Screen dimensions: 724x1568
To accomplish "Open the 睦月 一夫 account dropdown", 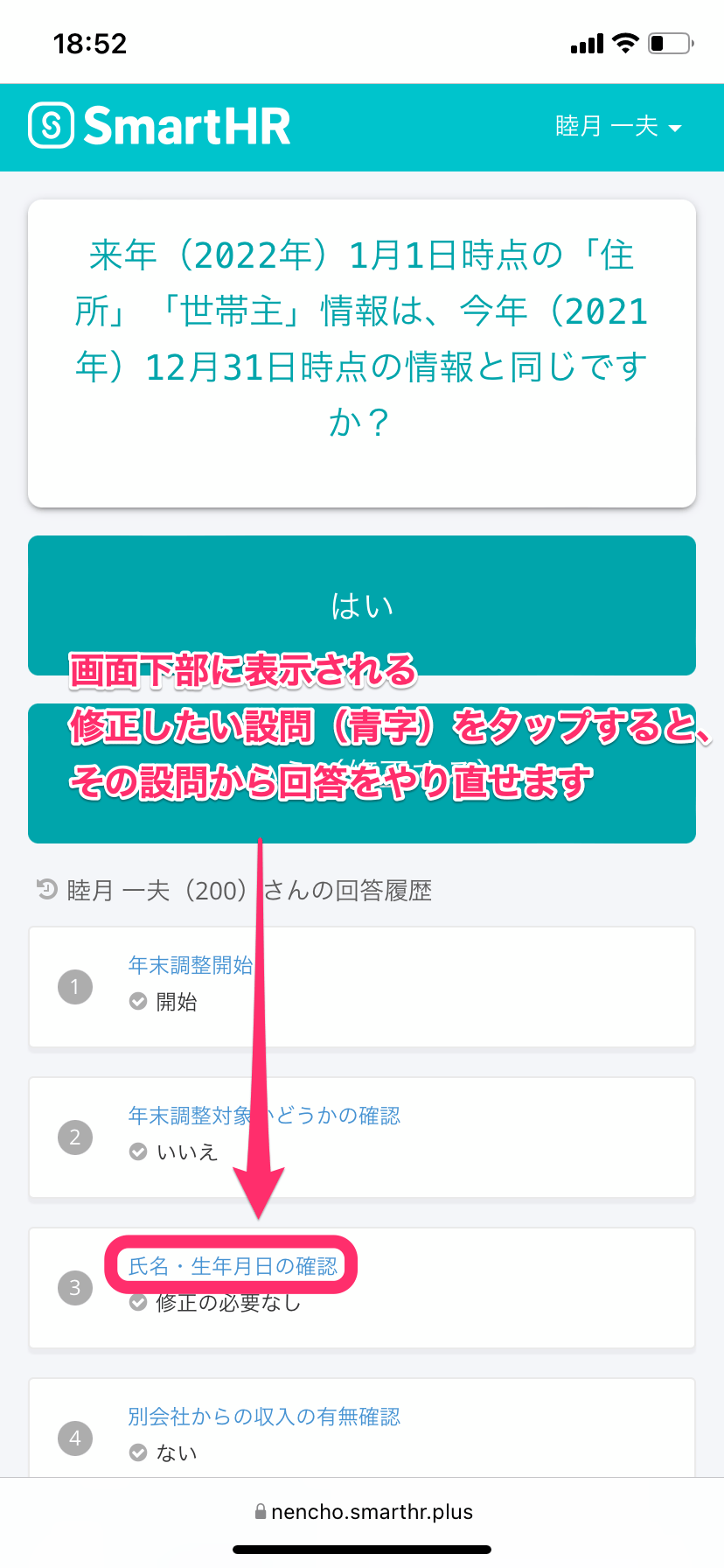I will tap(617, 127).
